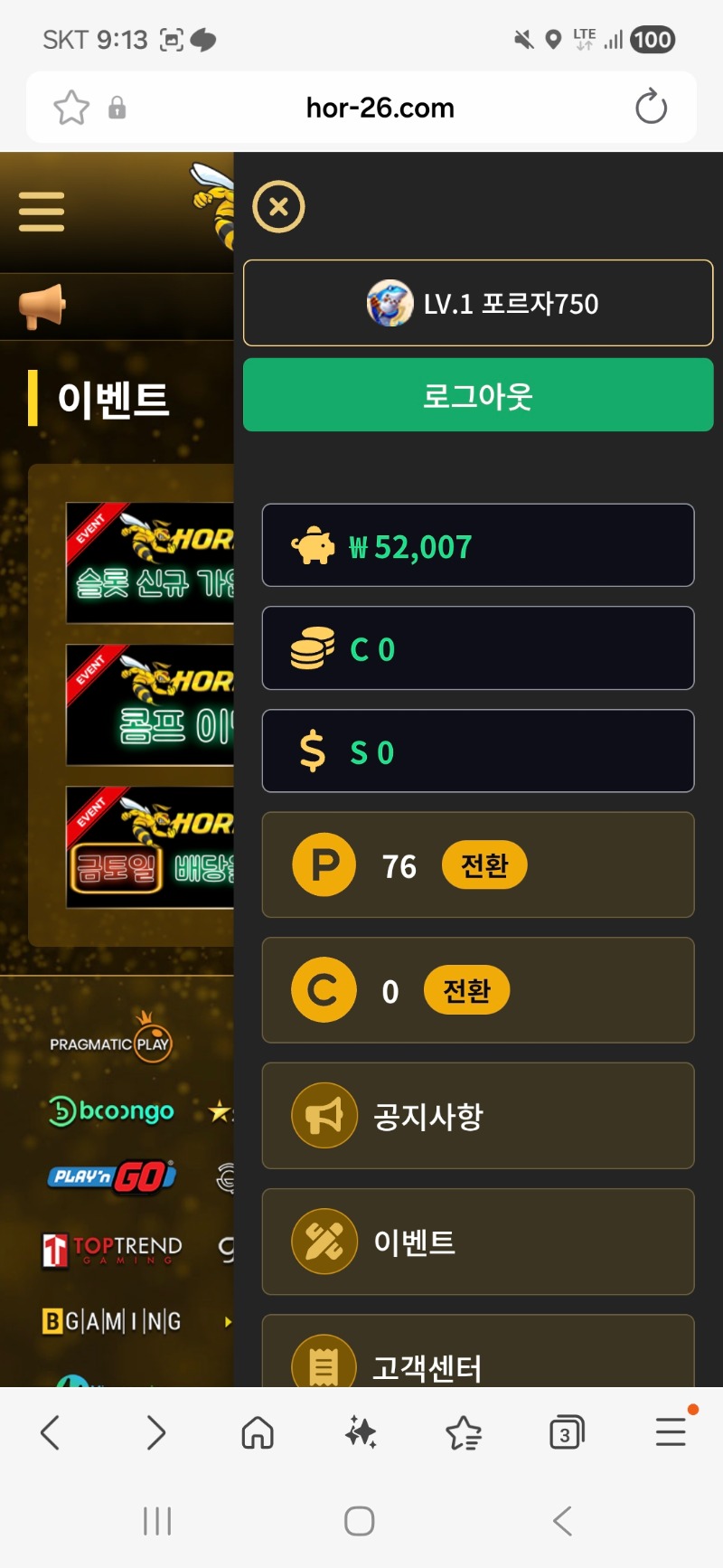
Task: Open recent apps from the navigation bar
Action: (x=157, y=1521)
